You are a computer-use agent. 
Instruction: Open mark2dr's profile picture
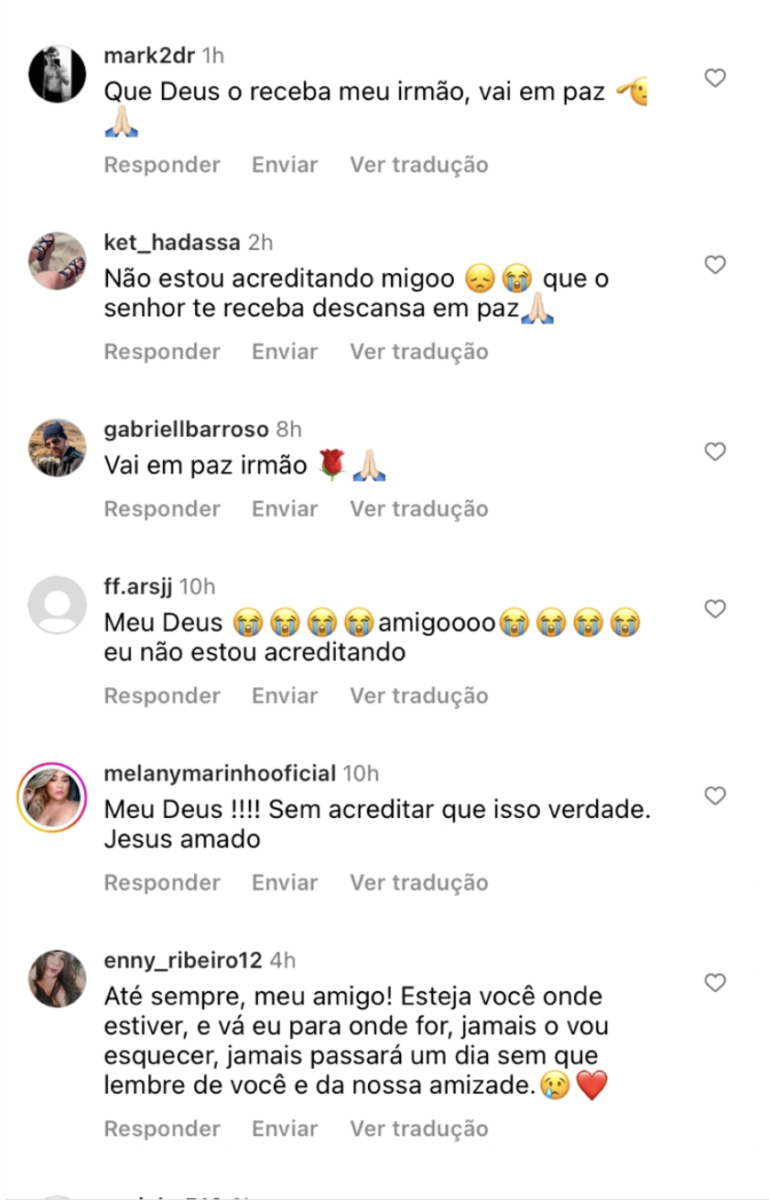coord(57,74)
